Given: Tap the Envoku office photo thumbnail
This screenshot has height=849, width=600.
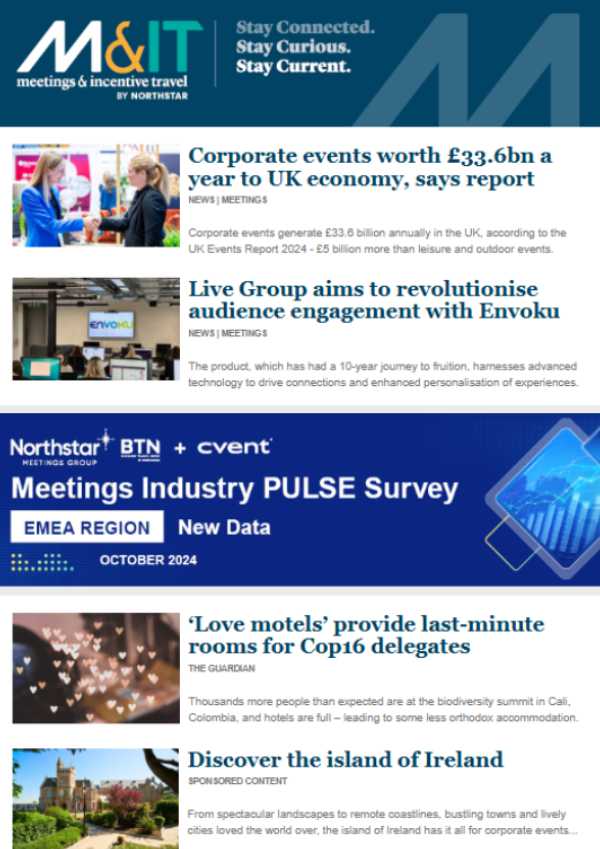Looking at the screenshot, I should click(96, 329).
